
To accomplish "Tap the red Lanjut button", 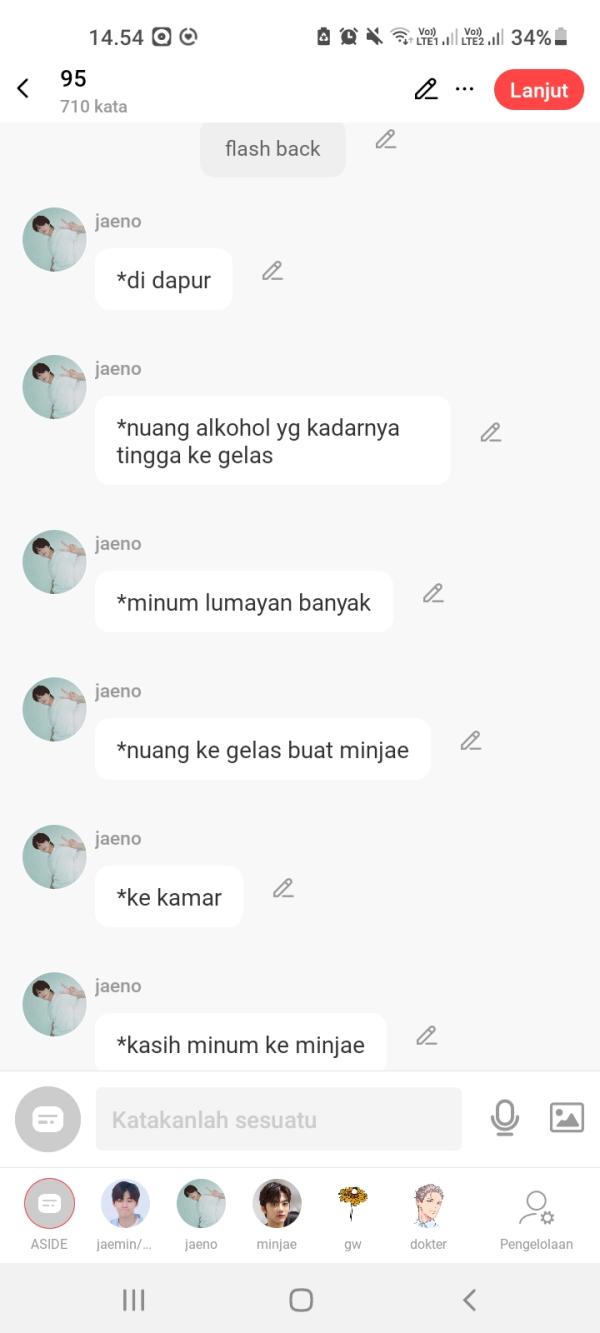I will pos(538,89).
